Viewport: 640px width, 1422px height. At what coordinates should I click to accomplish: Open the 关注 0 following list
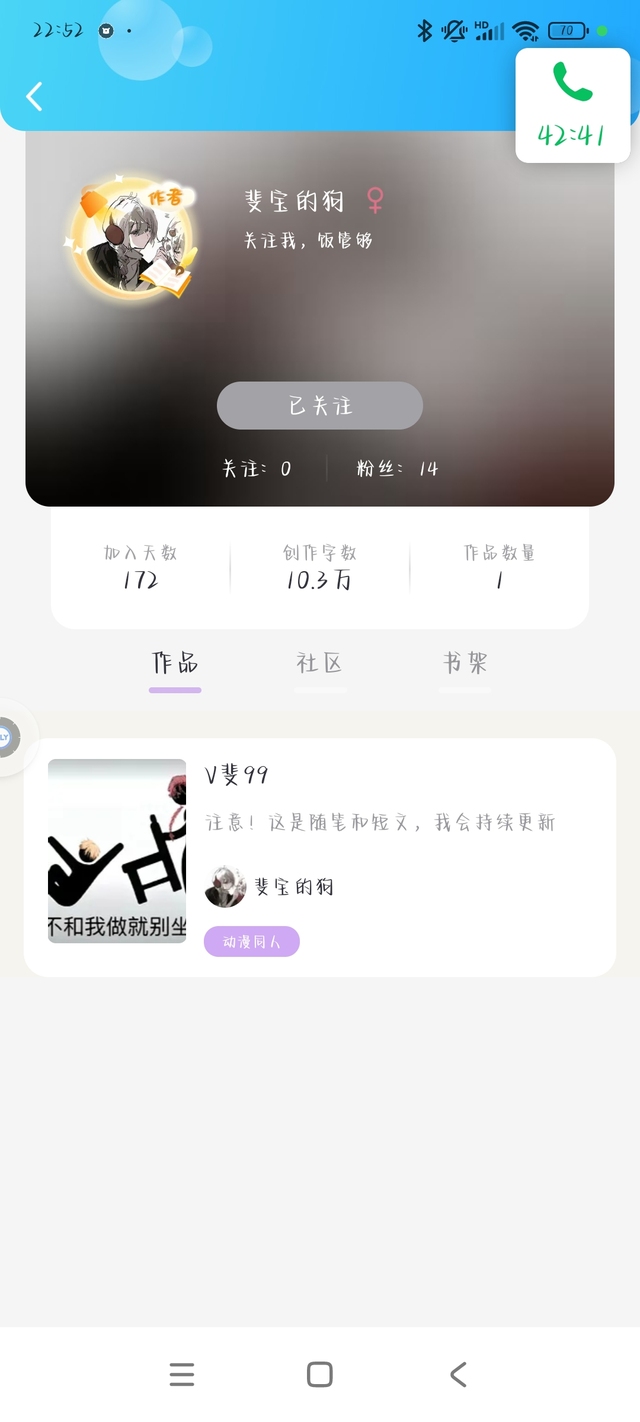tap(257, 468)
